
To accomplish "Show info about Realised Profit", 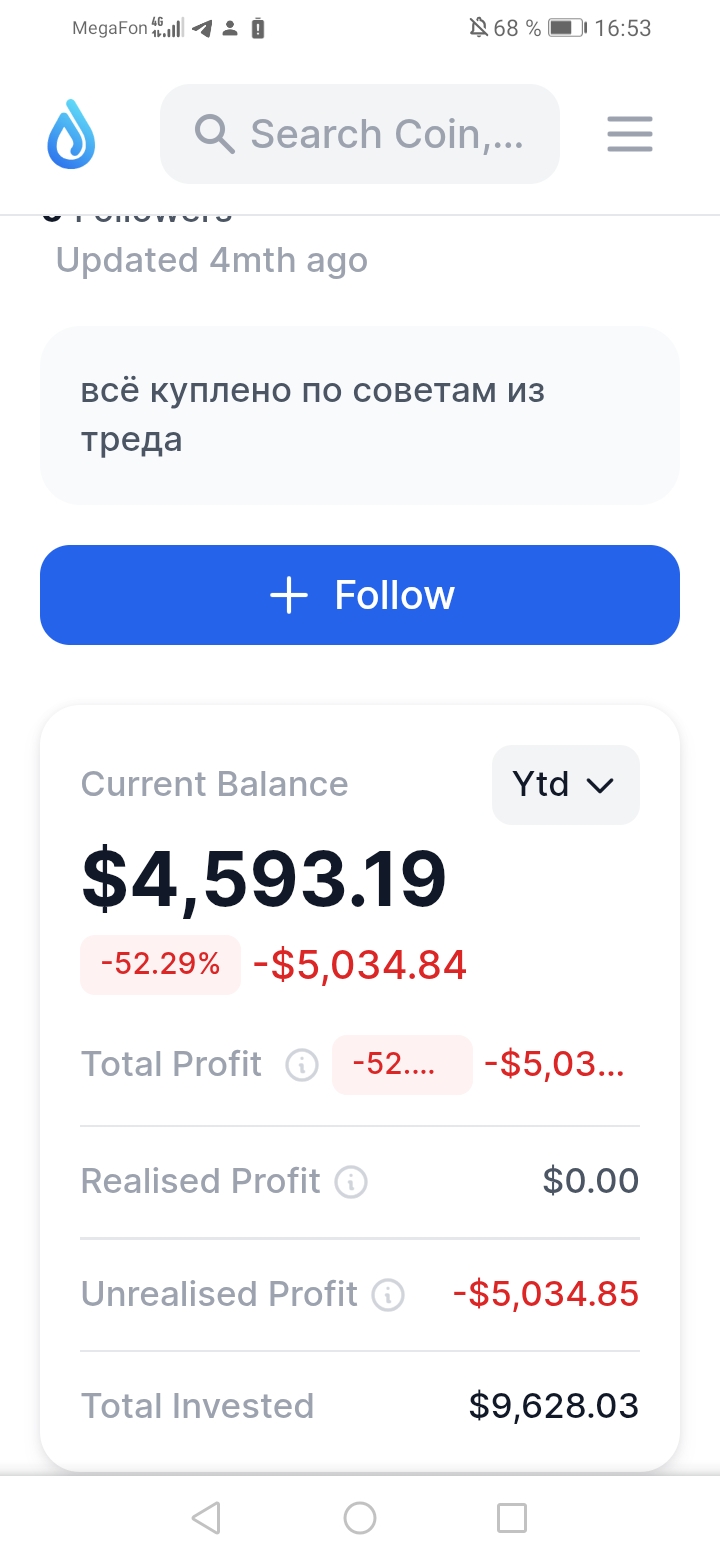I will click(351, 1182).
